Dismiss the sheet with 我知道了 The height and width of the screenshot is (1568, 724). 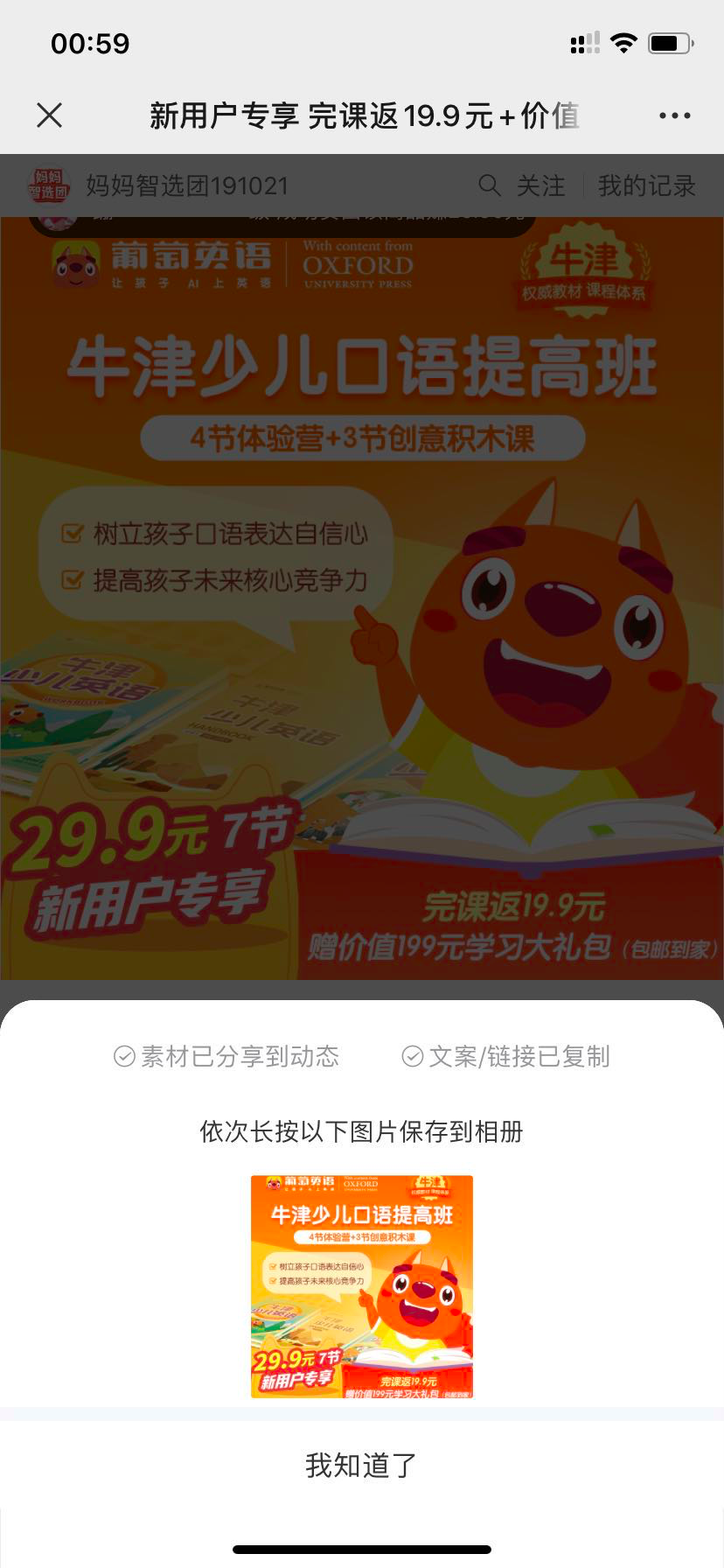pos(361,1465)
